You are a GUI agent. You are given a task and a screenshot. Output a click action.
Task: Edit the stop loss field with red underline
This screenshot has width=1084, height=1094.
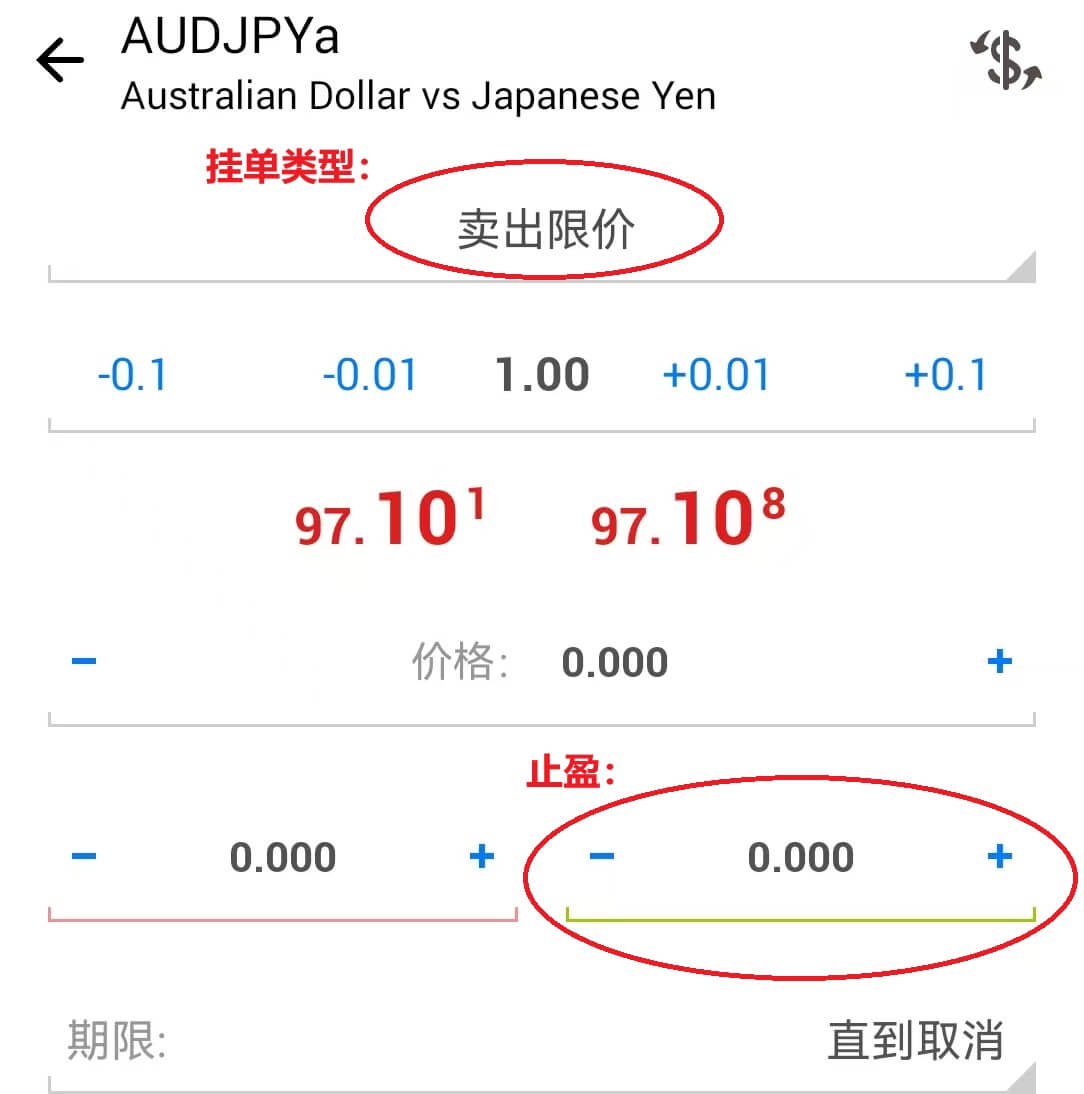click(x=282, y=858)
